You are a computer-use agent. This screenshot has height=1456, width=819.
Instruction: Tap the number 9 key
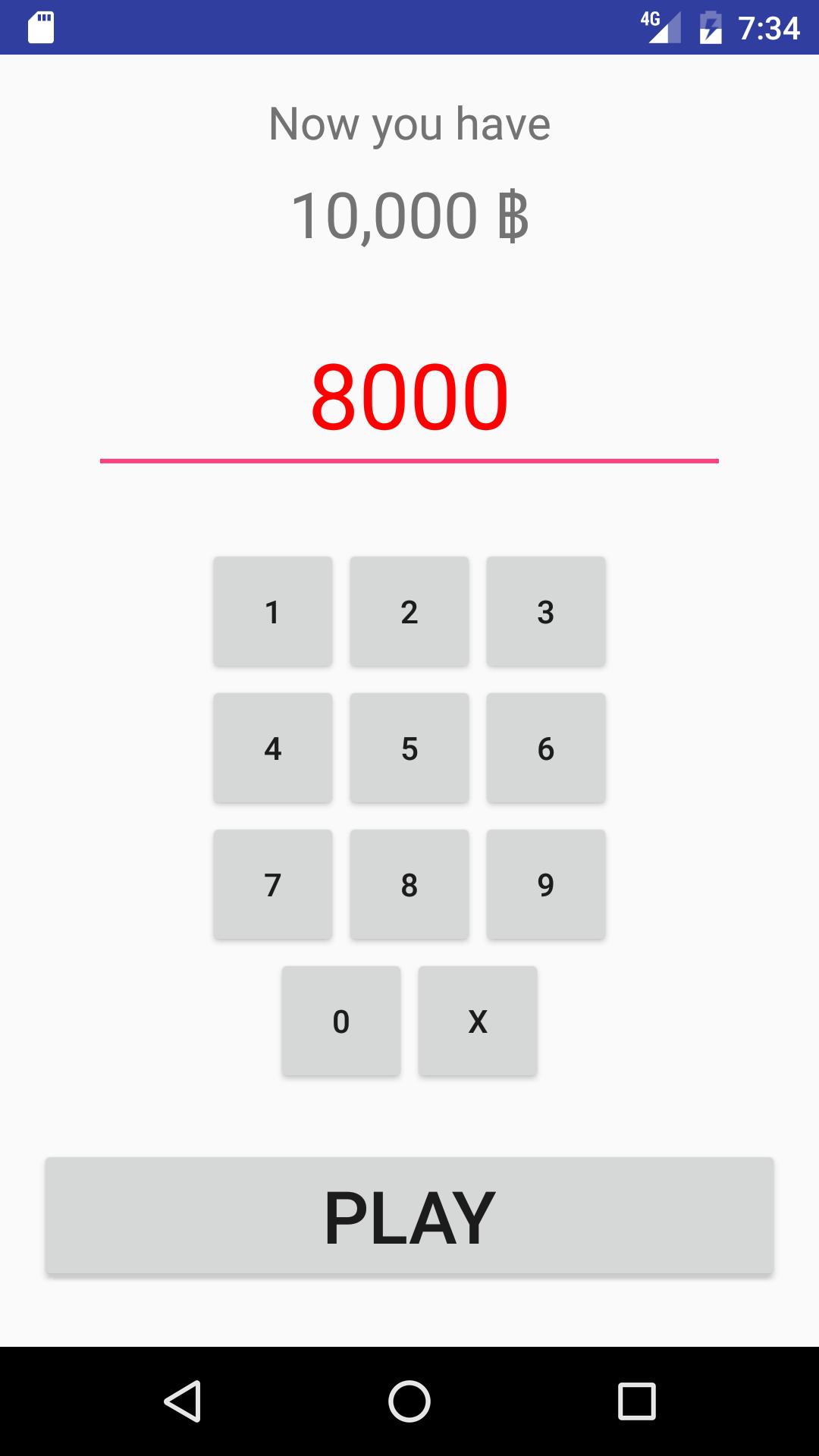coord(546,885)
